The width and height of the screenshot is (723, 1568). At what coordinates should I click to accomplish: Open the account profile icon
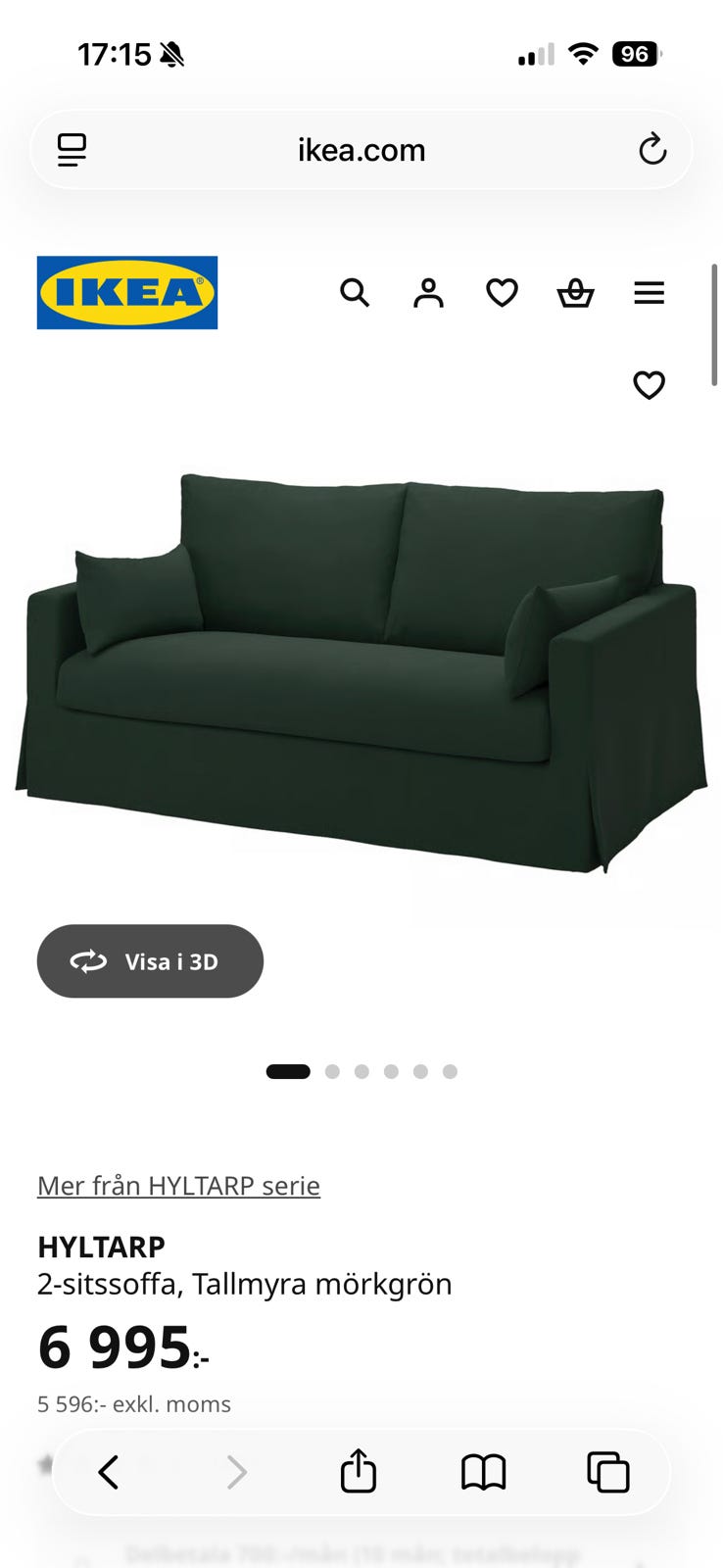tap(428, 293)
